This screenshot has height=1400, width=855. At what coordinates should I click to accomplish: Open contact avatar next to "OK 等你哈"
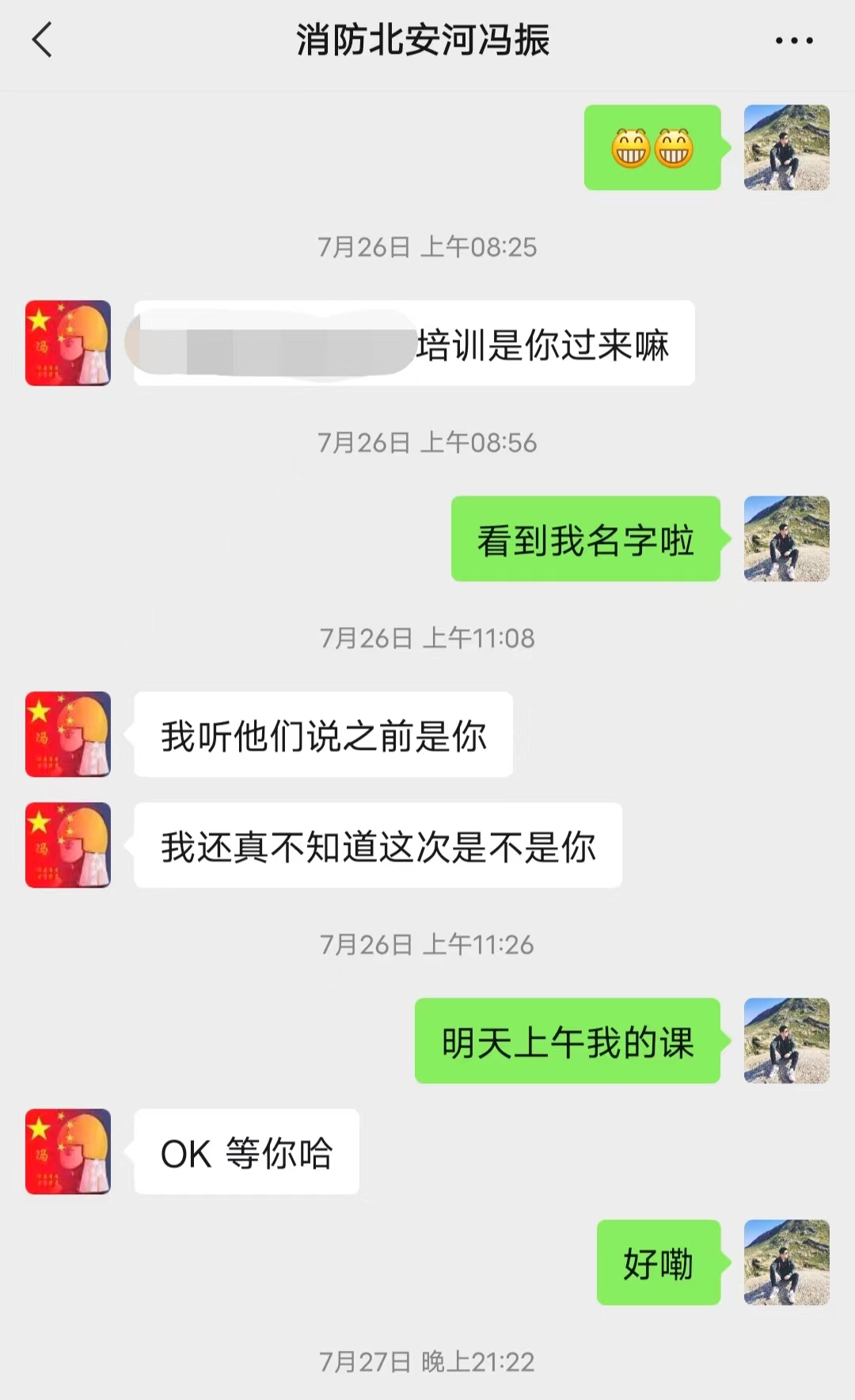coord(68,1151)
